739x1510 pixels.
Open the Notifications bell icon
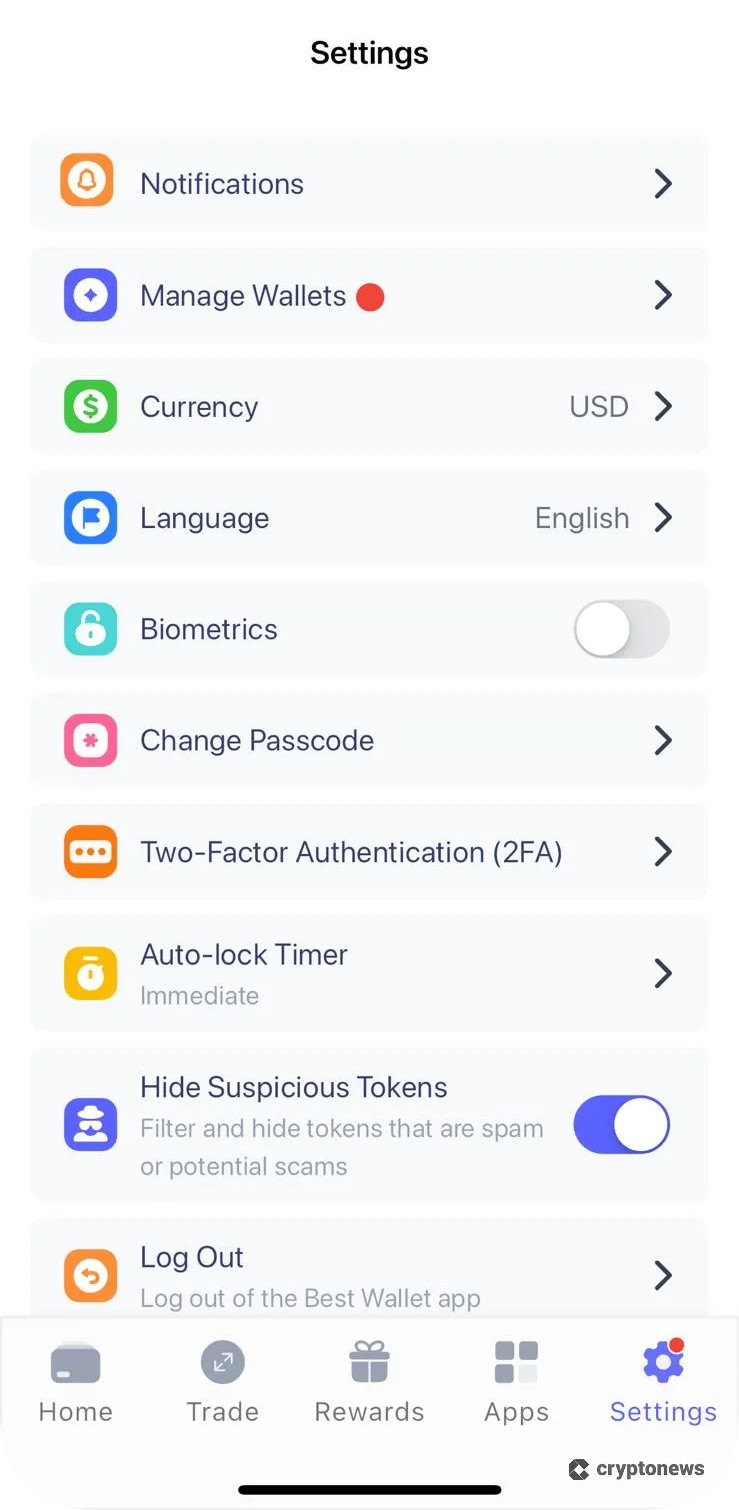click(x=88, y=183)
